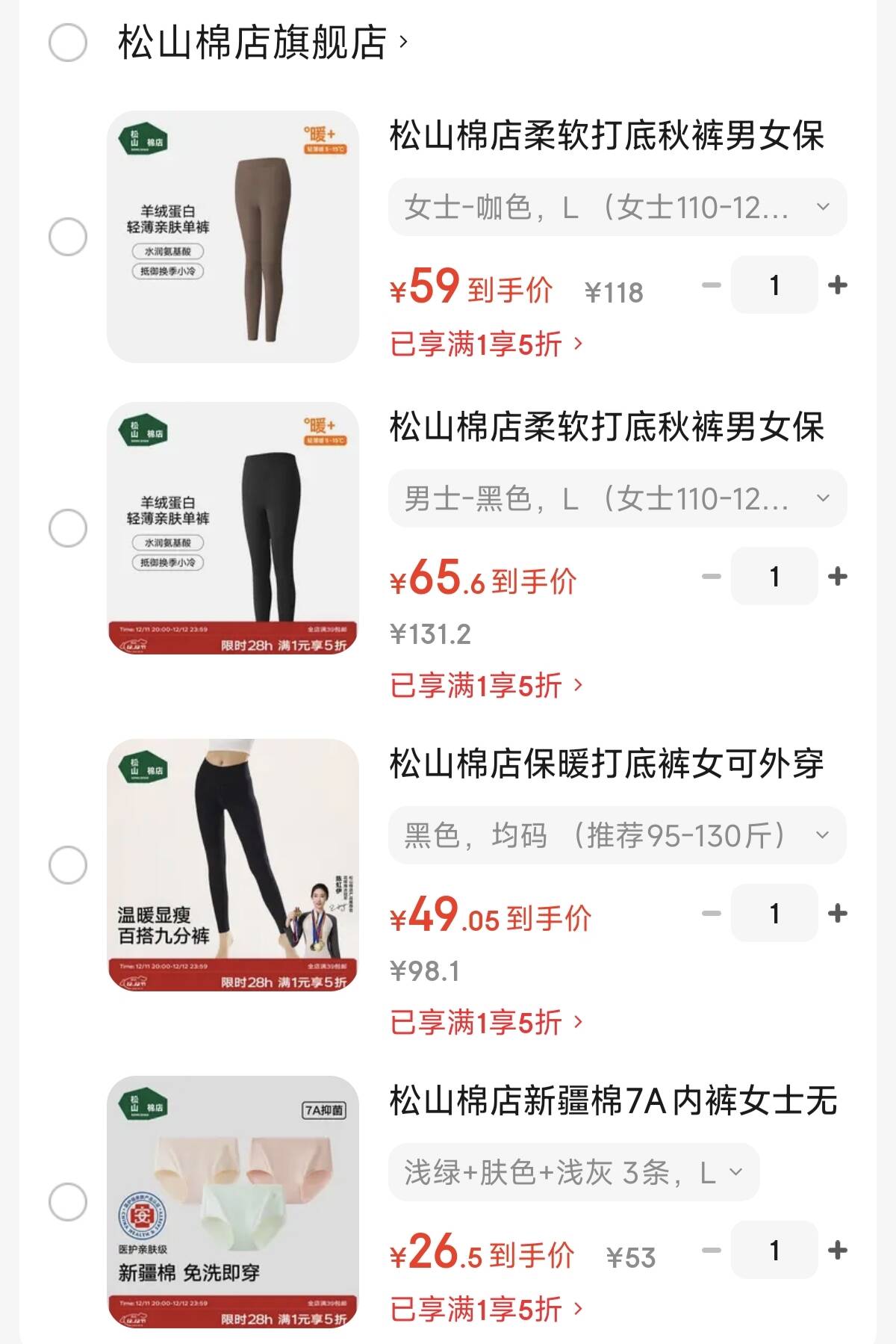Increase quantity of the ¥49.05 打底裤

(838, 913)
